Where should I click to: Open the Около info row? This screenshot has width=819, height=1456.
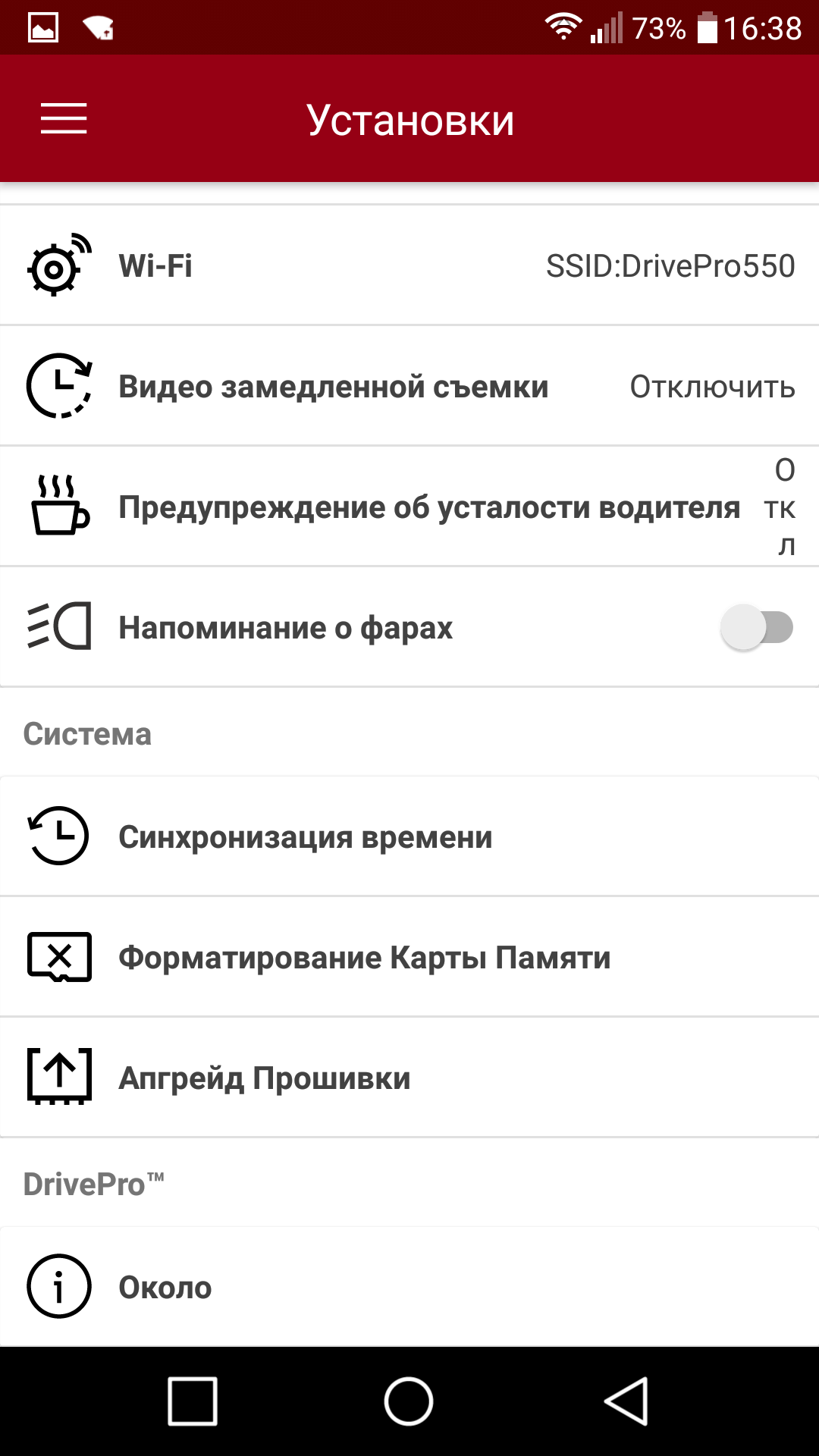pos(409,1287)
